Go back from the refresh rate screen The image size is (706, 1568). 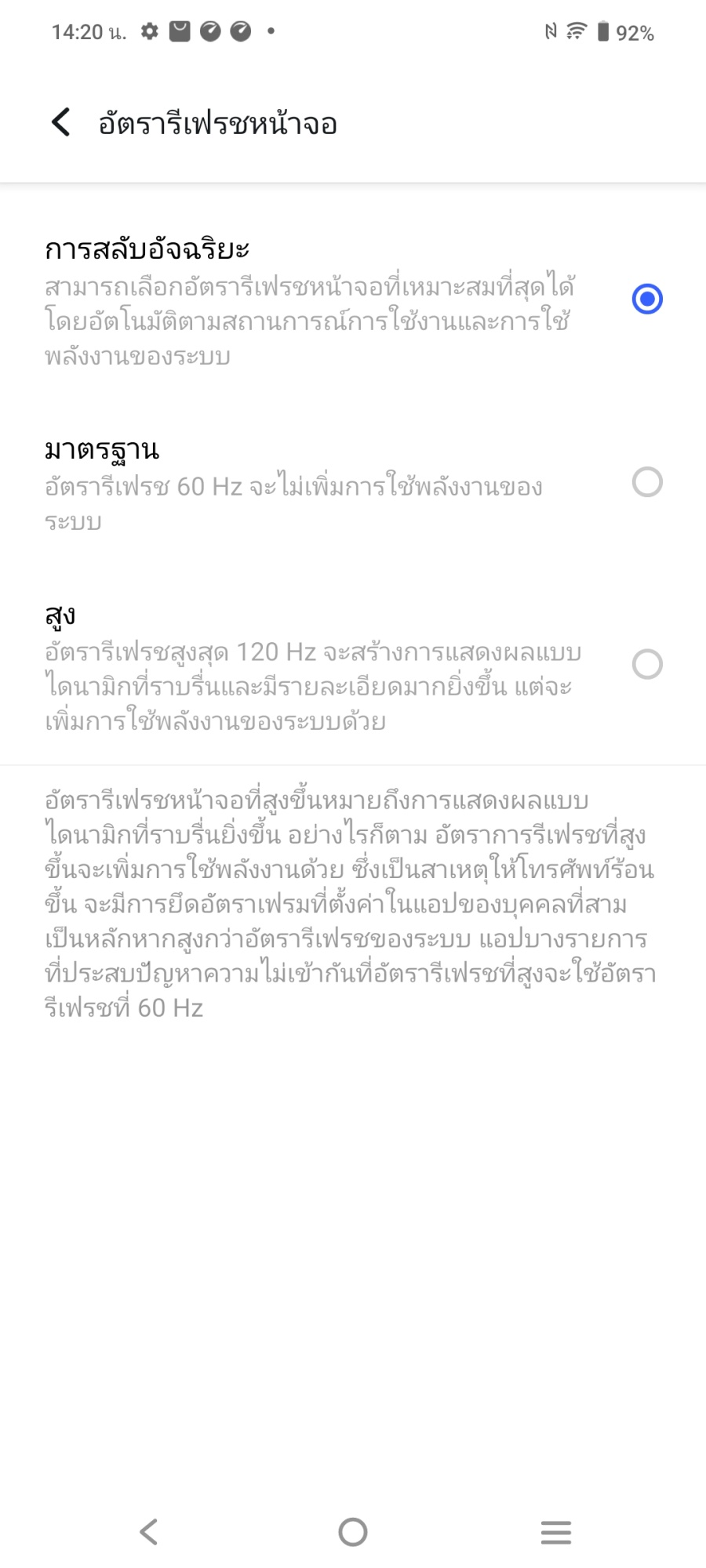(61, 122)
